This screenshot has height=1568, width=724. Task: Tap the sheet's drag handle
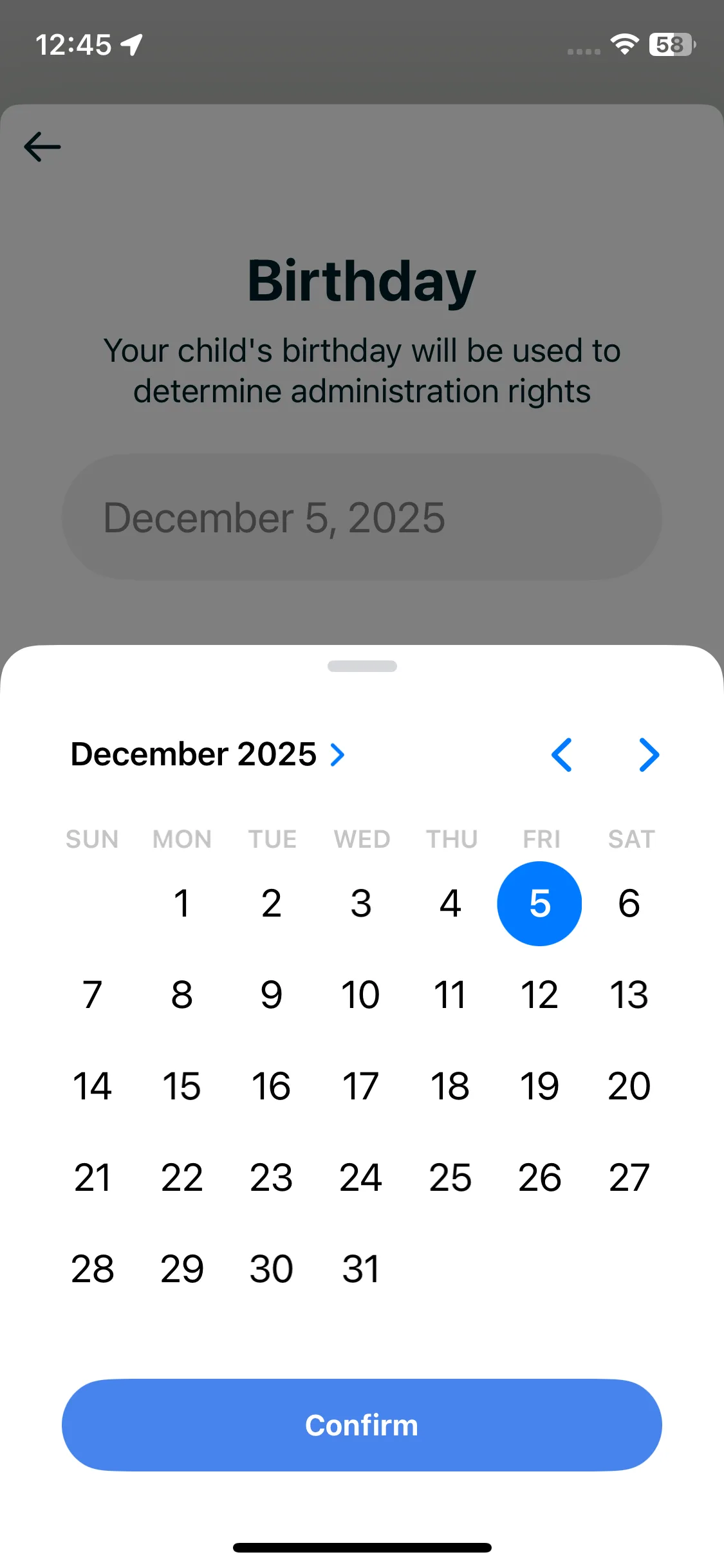click(362, 666)
